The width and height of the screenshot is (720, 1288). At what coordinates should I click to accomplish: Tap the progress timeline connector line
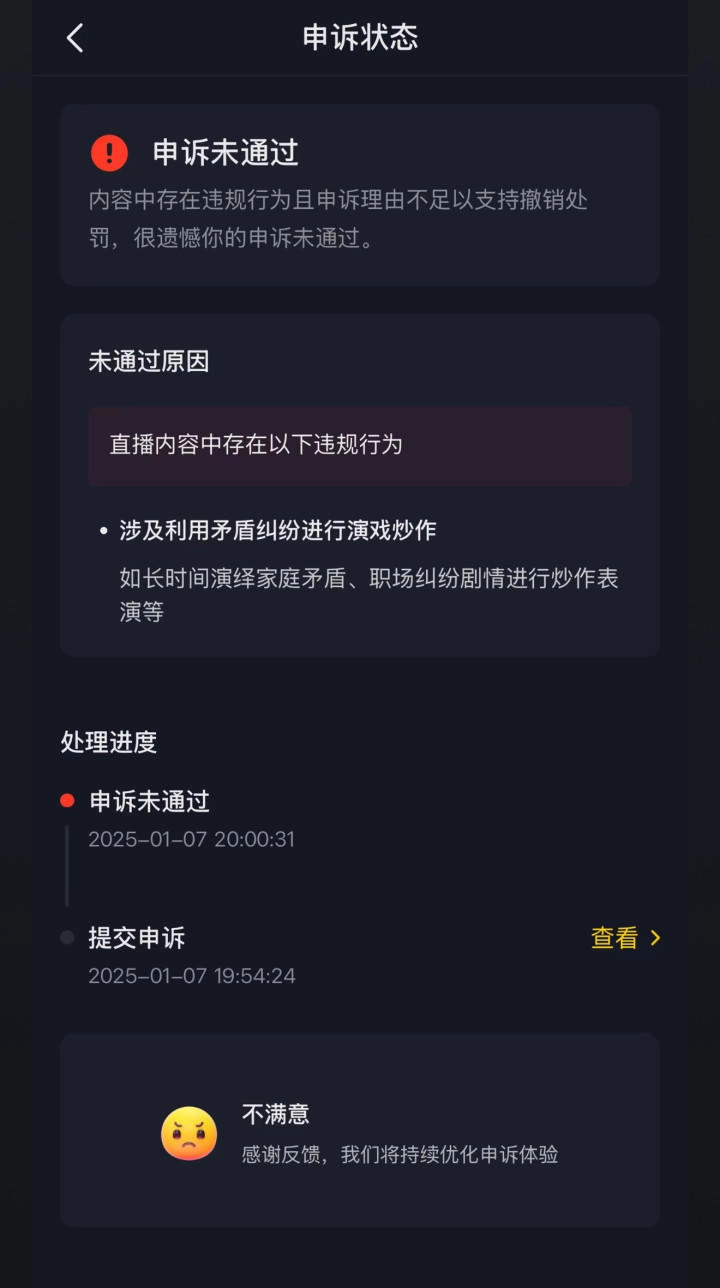pyautogui.click(x=67, y=868)
